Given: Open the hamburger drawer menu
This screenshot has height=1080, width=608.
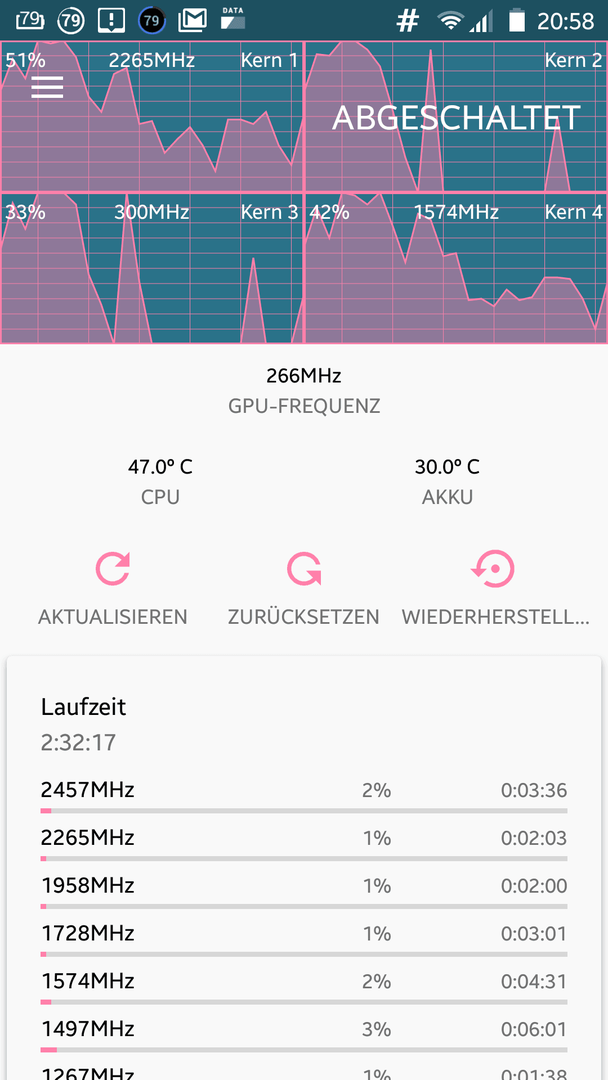Looking at the screenshot, I should click(47, 87).
